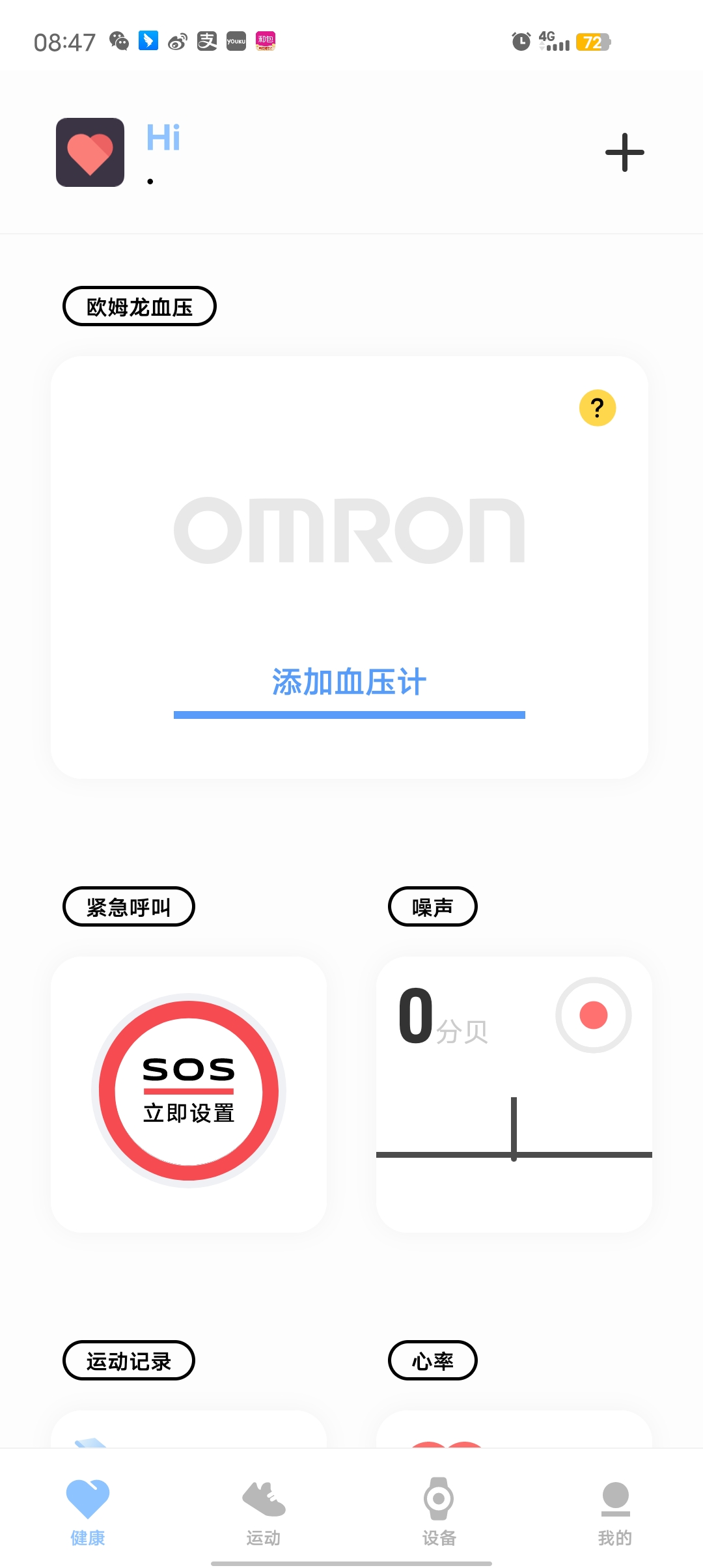Open the 欧姆龙血压 section label
Screen dimensions: 703x1568
tap(139, 307)
